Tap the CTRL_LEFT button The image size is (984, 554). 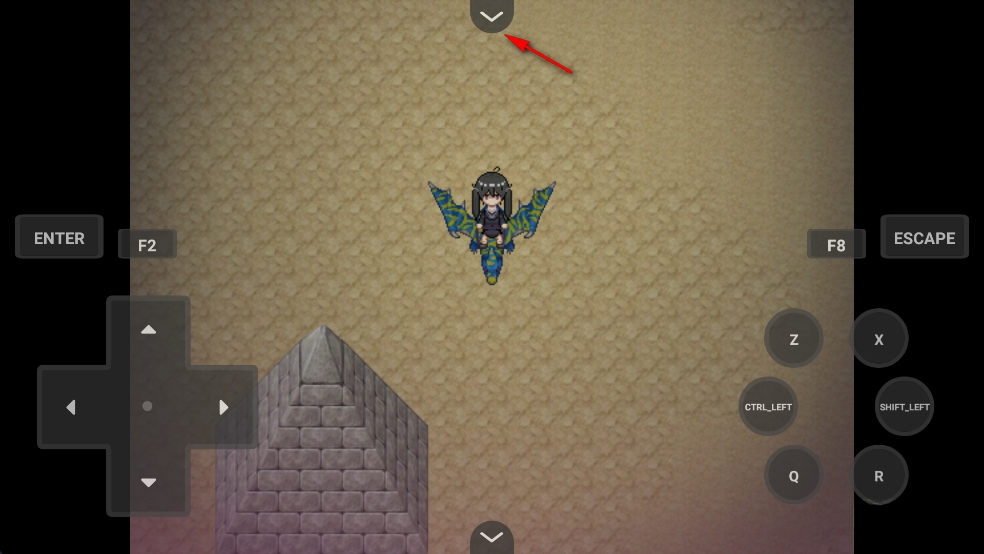tap(768, 407)
